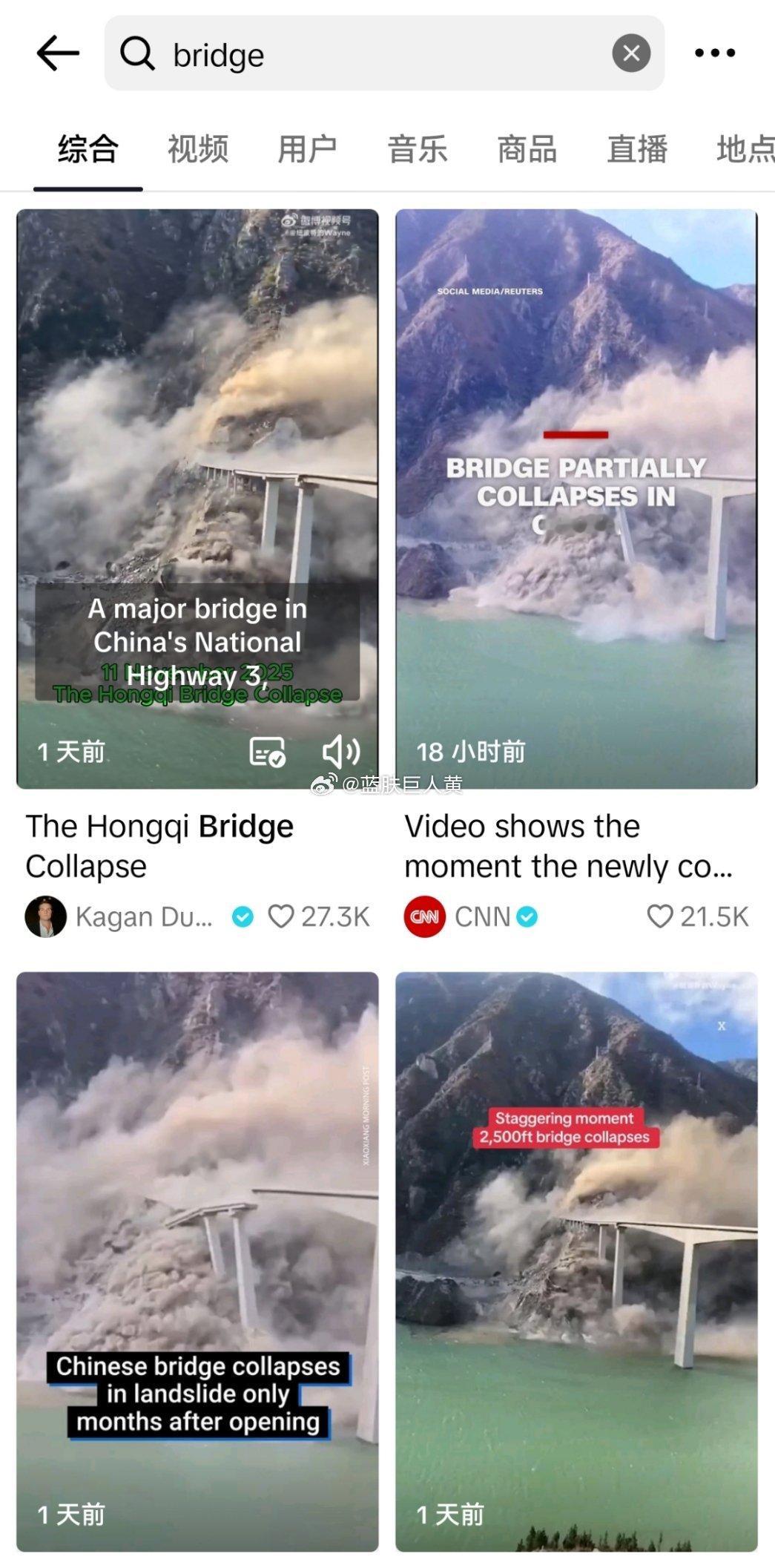Select the 音乐 tab
775x1568 pixels.
[x=419, y=148]
